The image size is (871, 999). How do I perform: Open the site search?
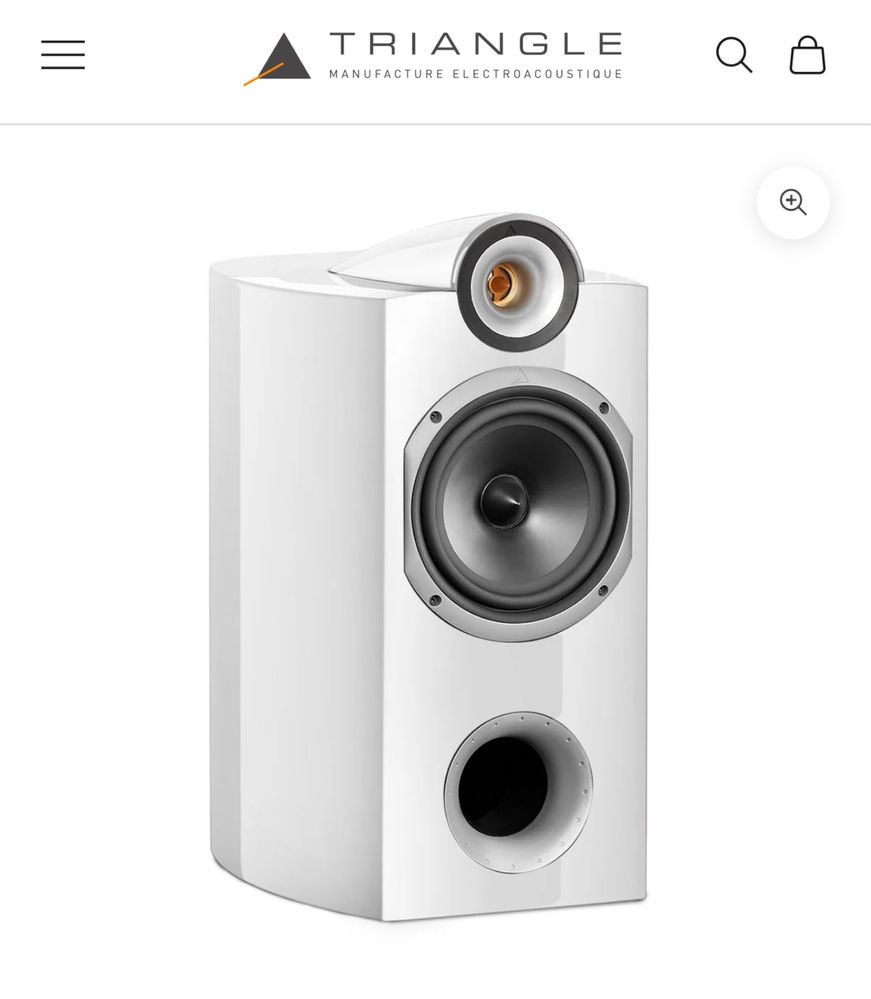tap(733, 55)
